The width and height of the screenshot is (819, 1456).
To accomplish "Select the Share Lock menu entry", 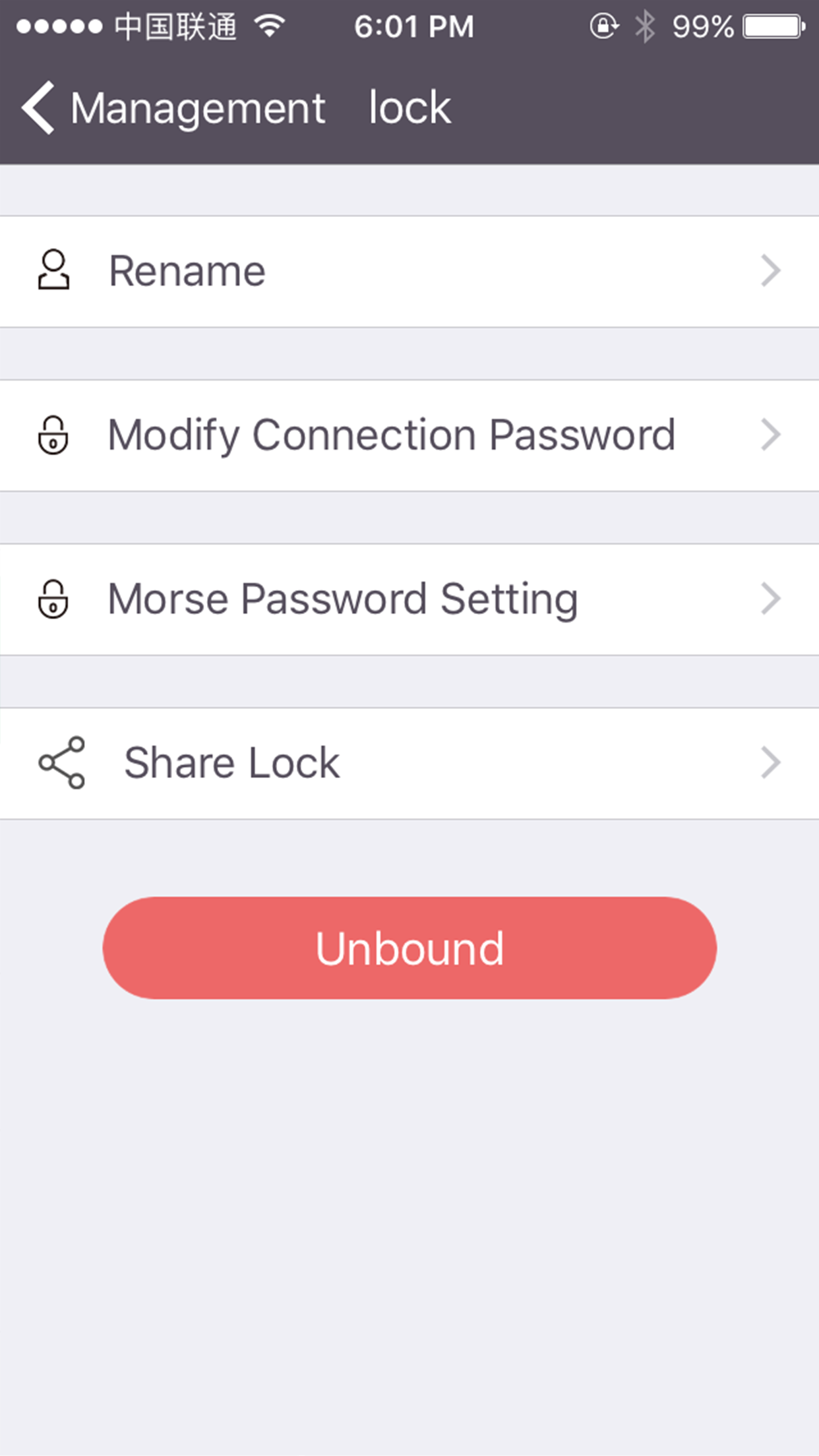I will pyautogui.click(x=230, y=762).
